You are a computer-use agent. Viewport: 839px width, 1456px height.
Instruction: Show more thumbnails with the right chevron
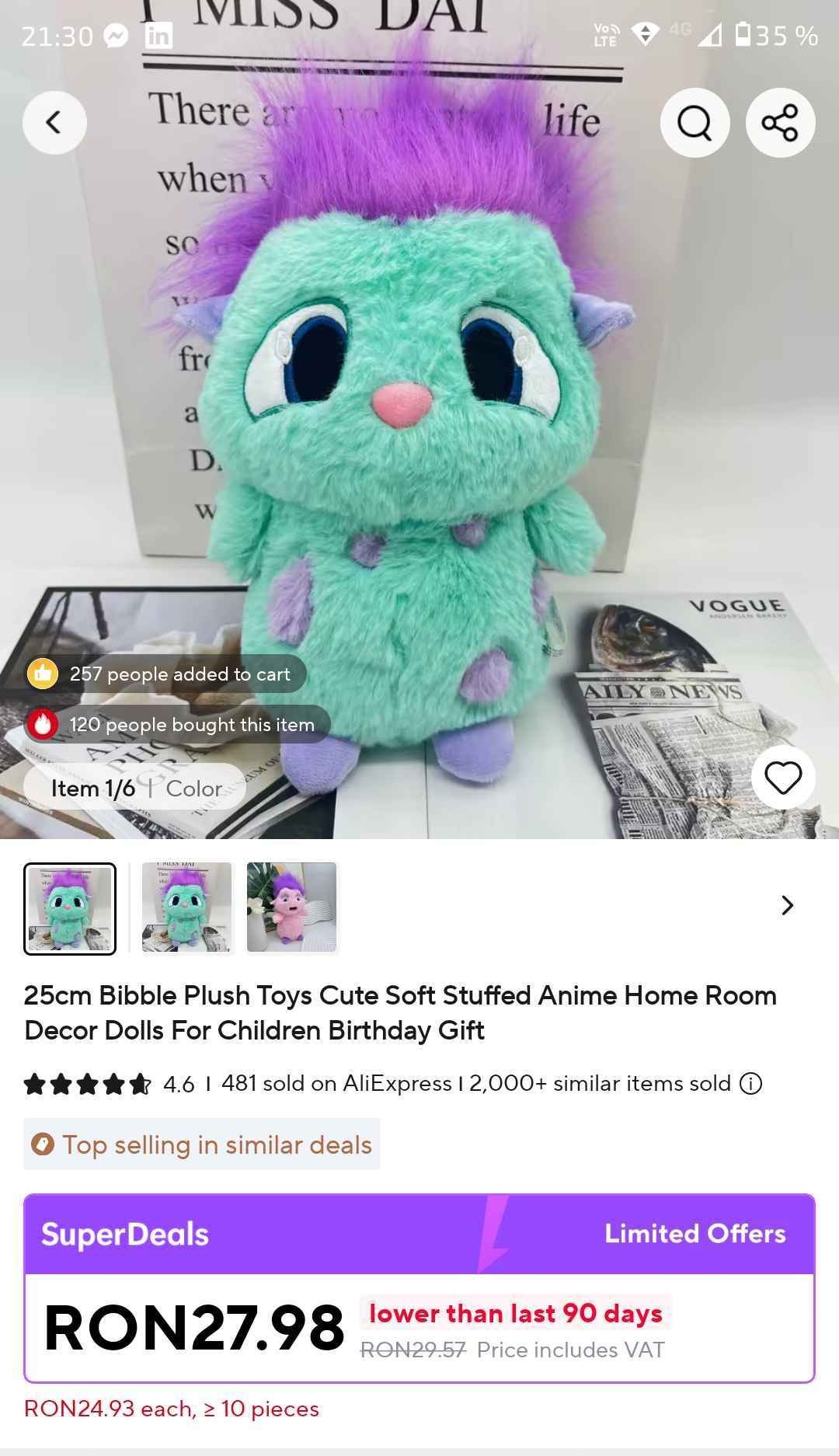pos(787,905)
